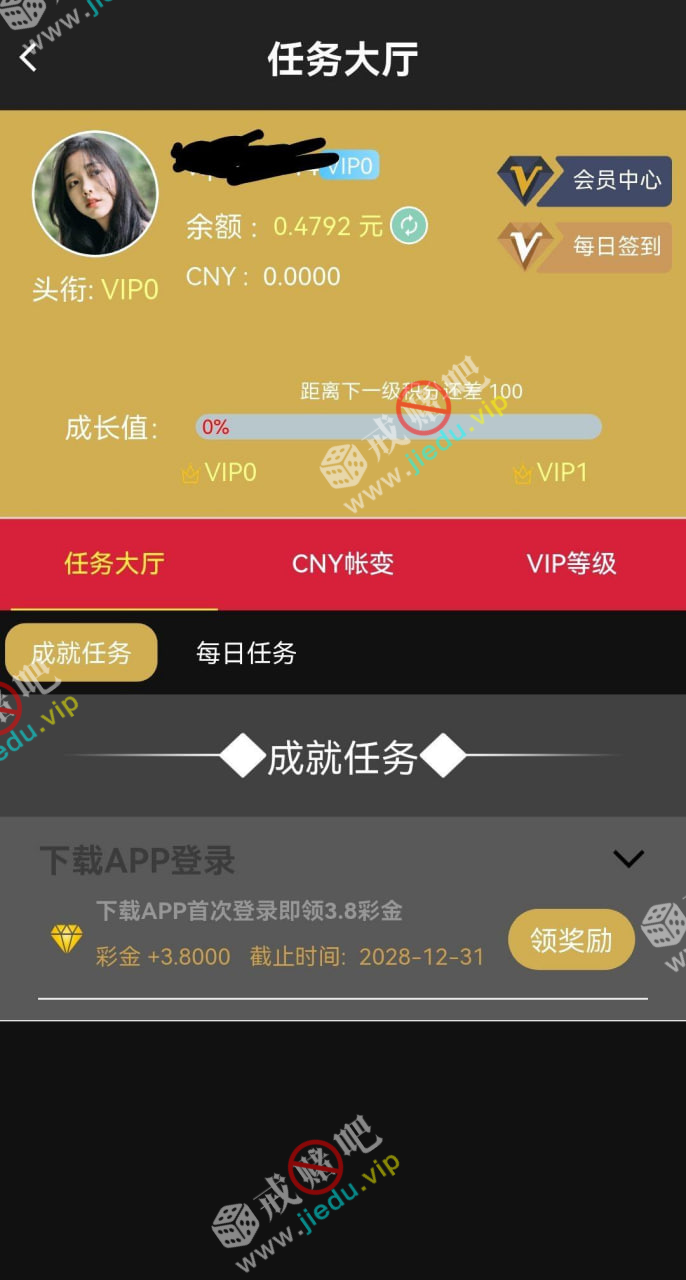Switch to the CNY帐变 tab

[343, 564]
